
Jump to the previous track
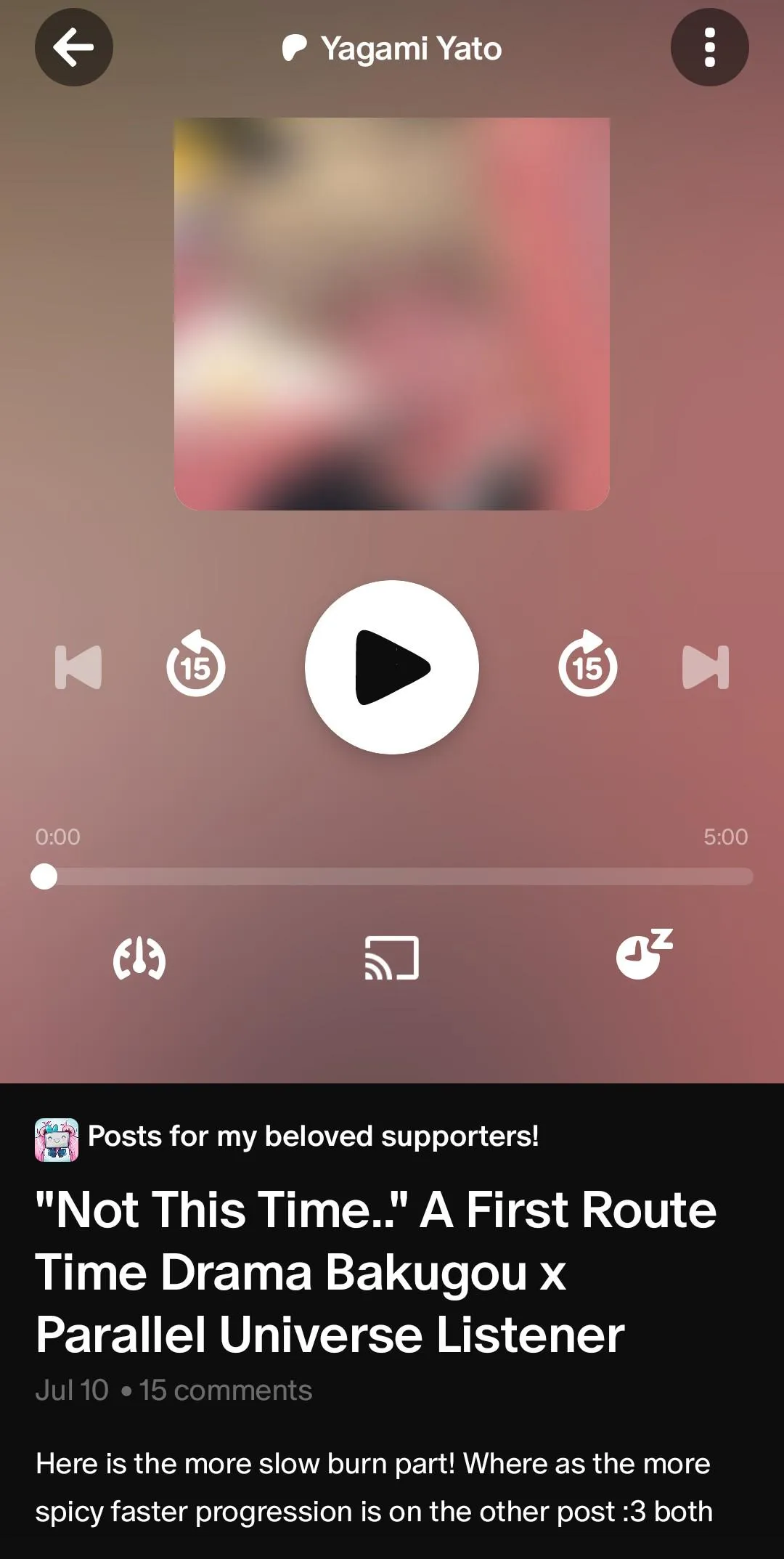[x=78, y=667]
